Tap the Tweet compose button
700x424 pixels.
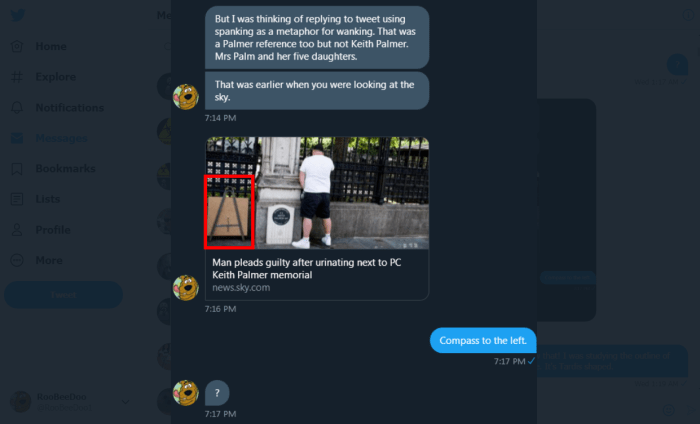[x=63, y=295]
